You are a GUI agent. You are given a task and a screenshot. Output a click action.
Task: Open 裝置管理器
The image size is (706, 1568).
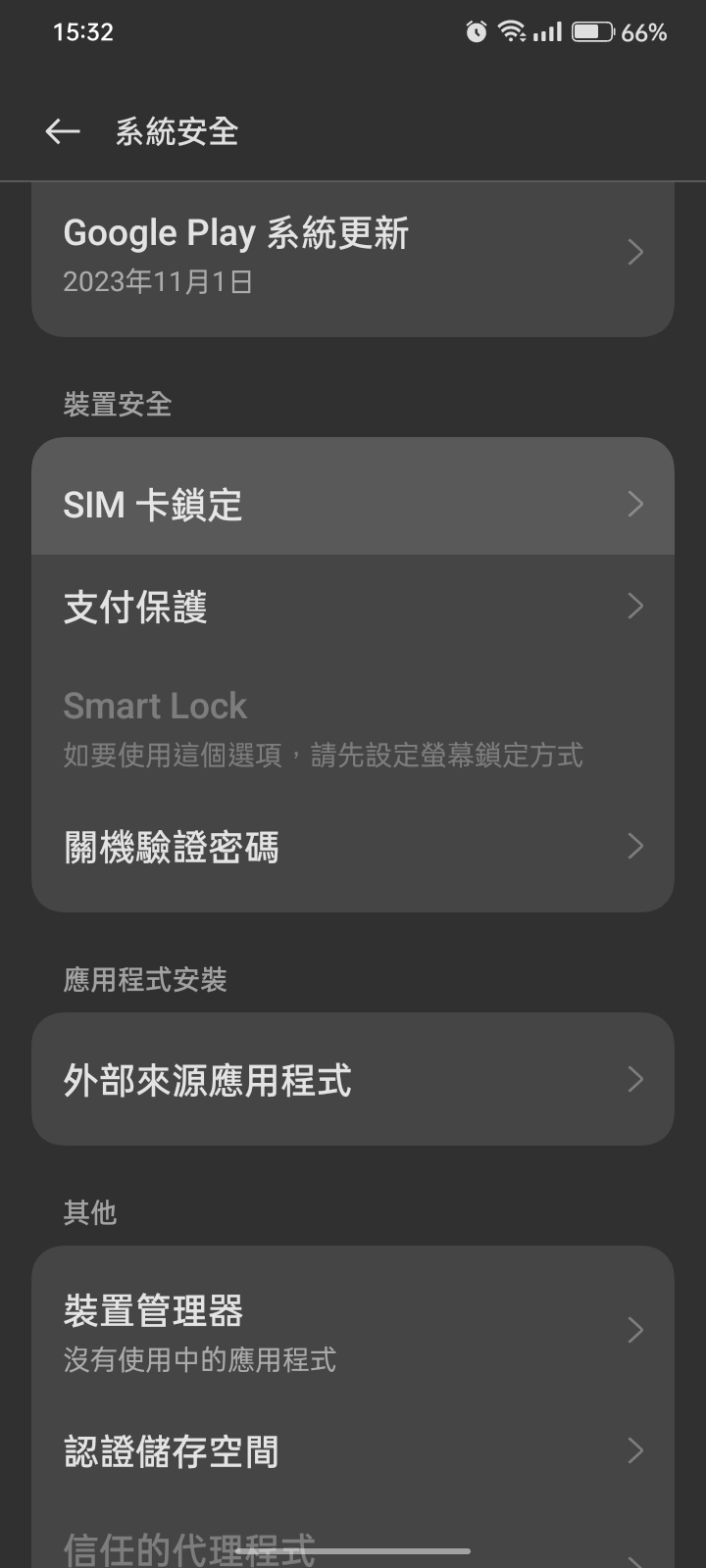pos(353,1331)
